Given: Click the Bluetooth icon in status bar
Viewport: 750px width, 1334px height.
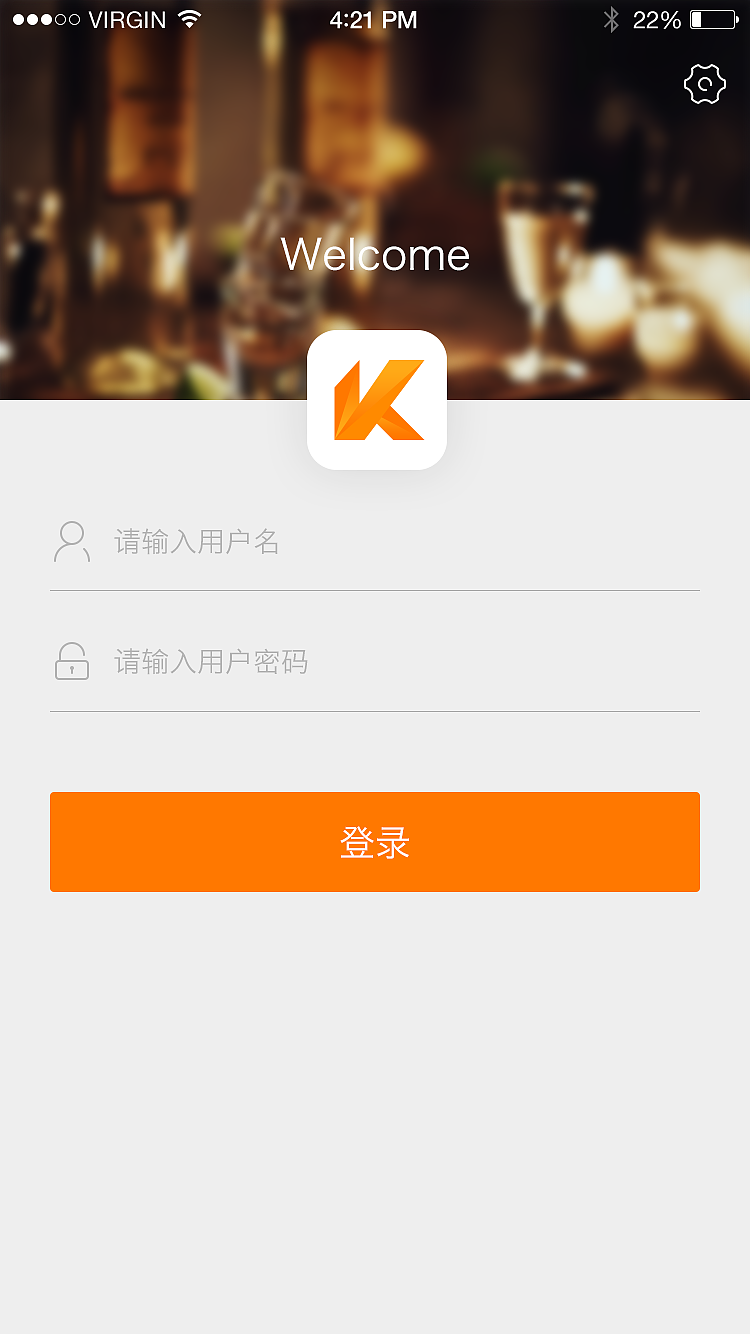Looking at the screenshot, I should click(x=611, y=18).
